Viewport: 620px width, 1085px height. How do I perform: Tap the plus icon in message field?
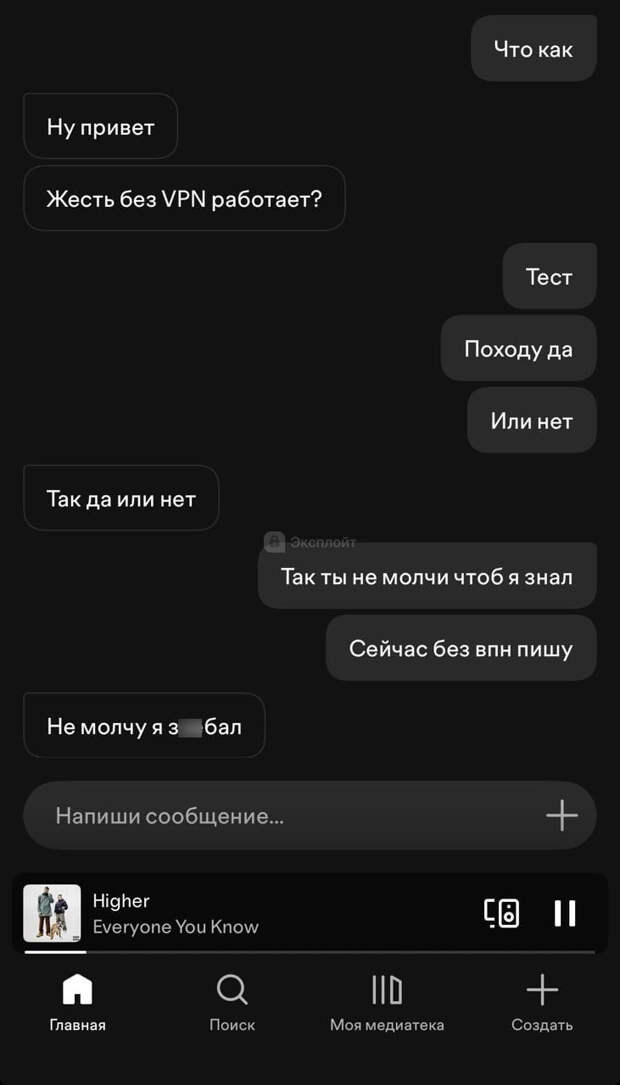point(562,815)
